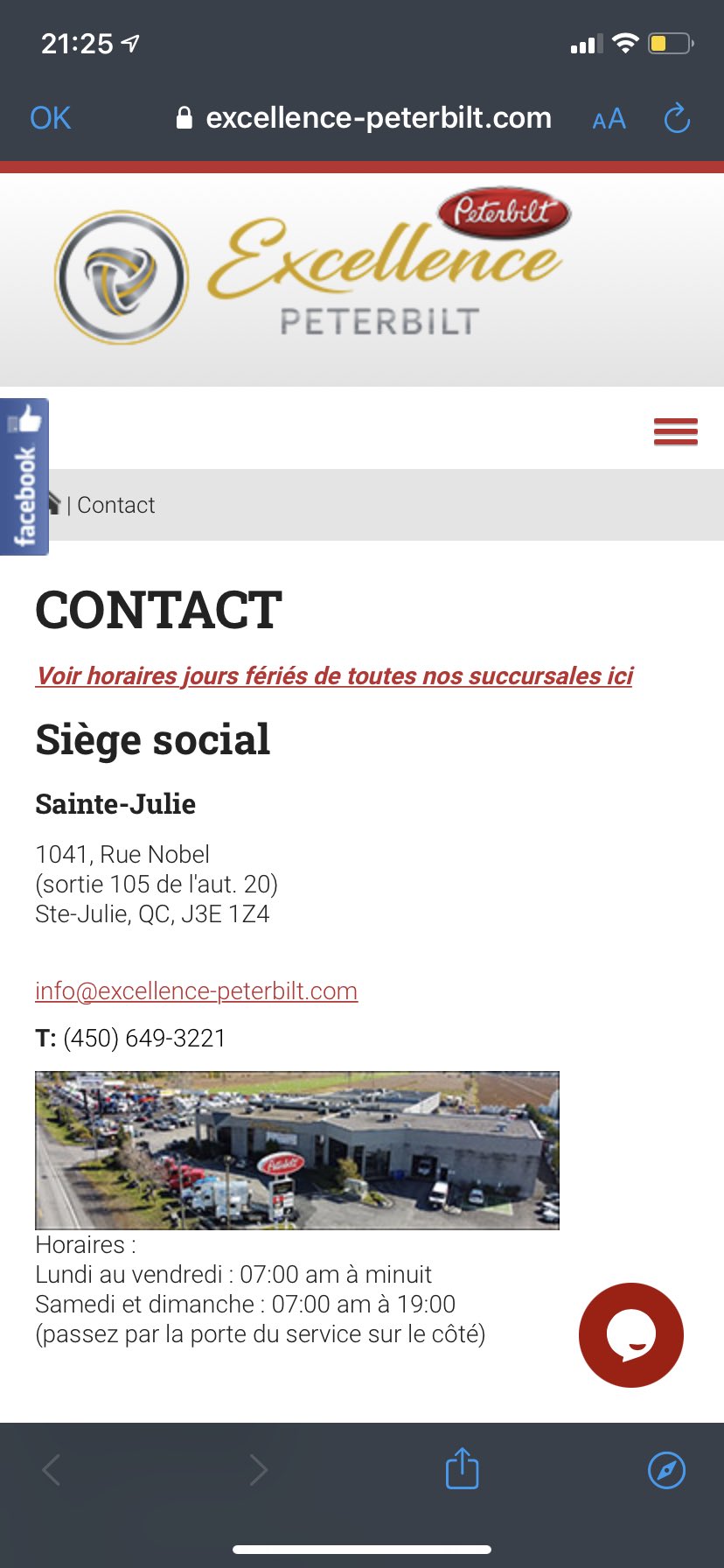
Task: Tap the info@excellence-peterbilt.com email link
Action: pyautogui.click(x=196, y=990)
